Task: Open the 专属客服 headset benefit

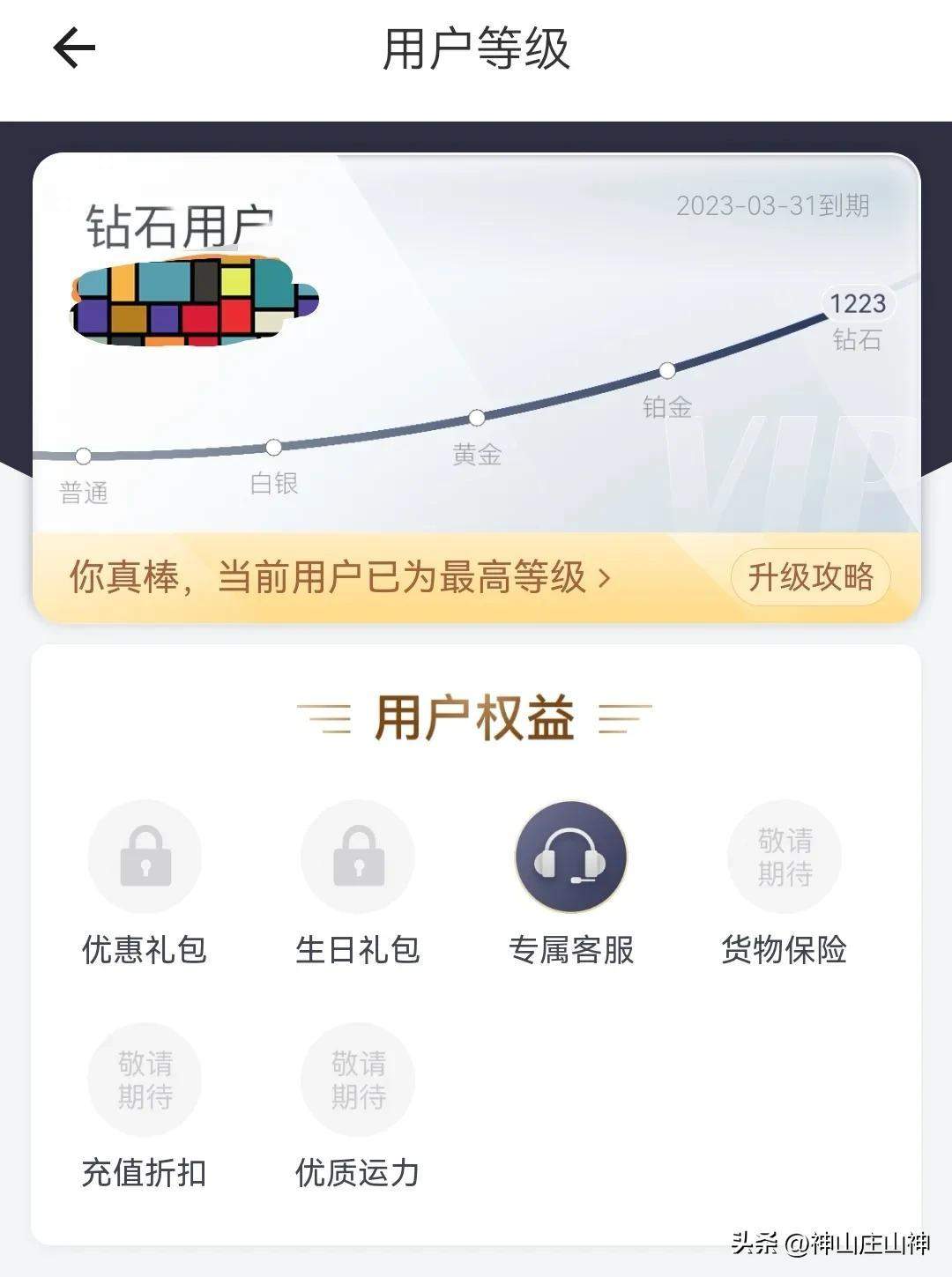Action: (x=571, y=858)
